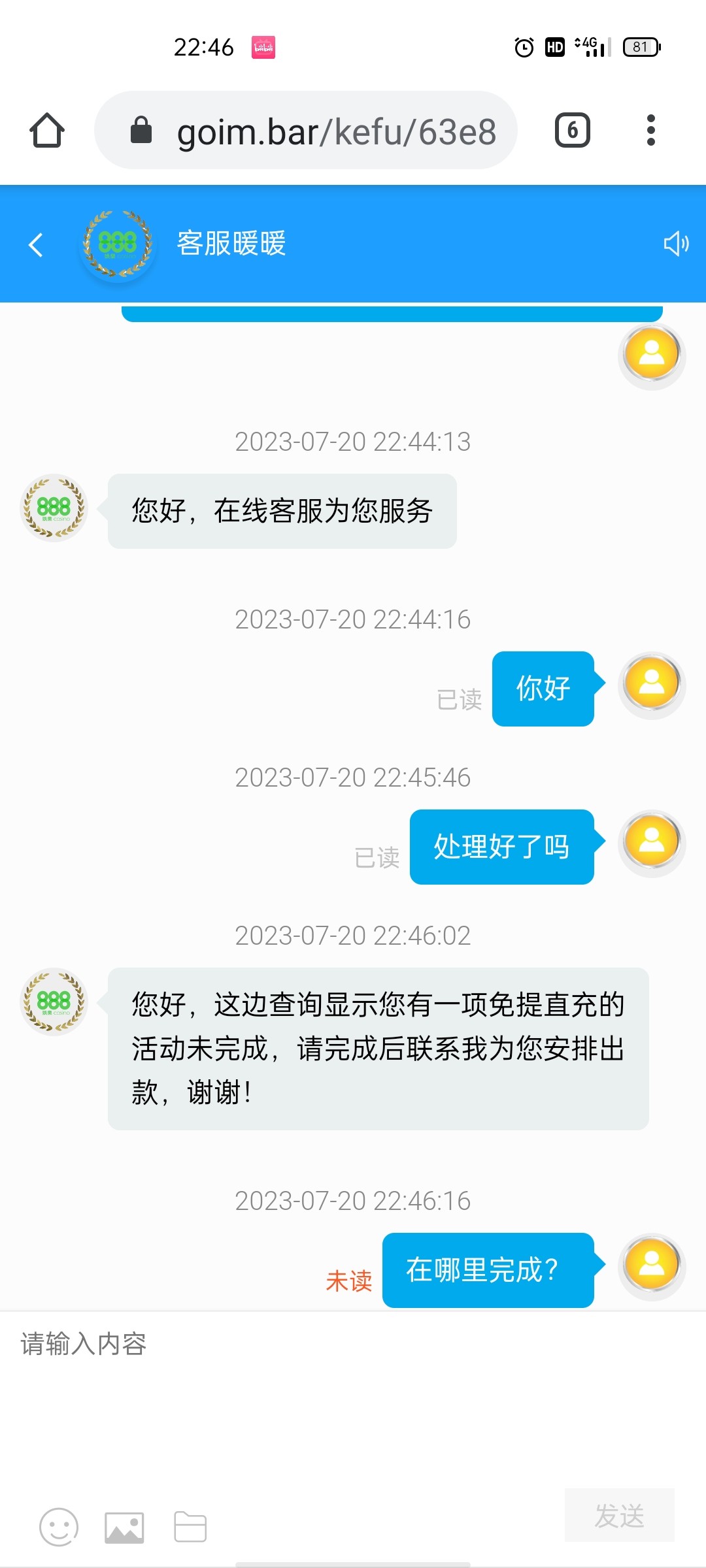Open the browser overflow menu
The height and width of the screenshot is (1568, 706).
(x=650, y=131)
